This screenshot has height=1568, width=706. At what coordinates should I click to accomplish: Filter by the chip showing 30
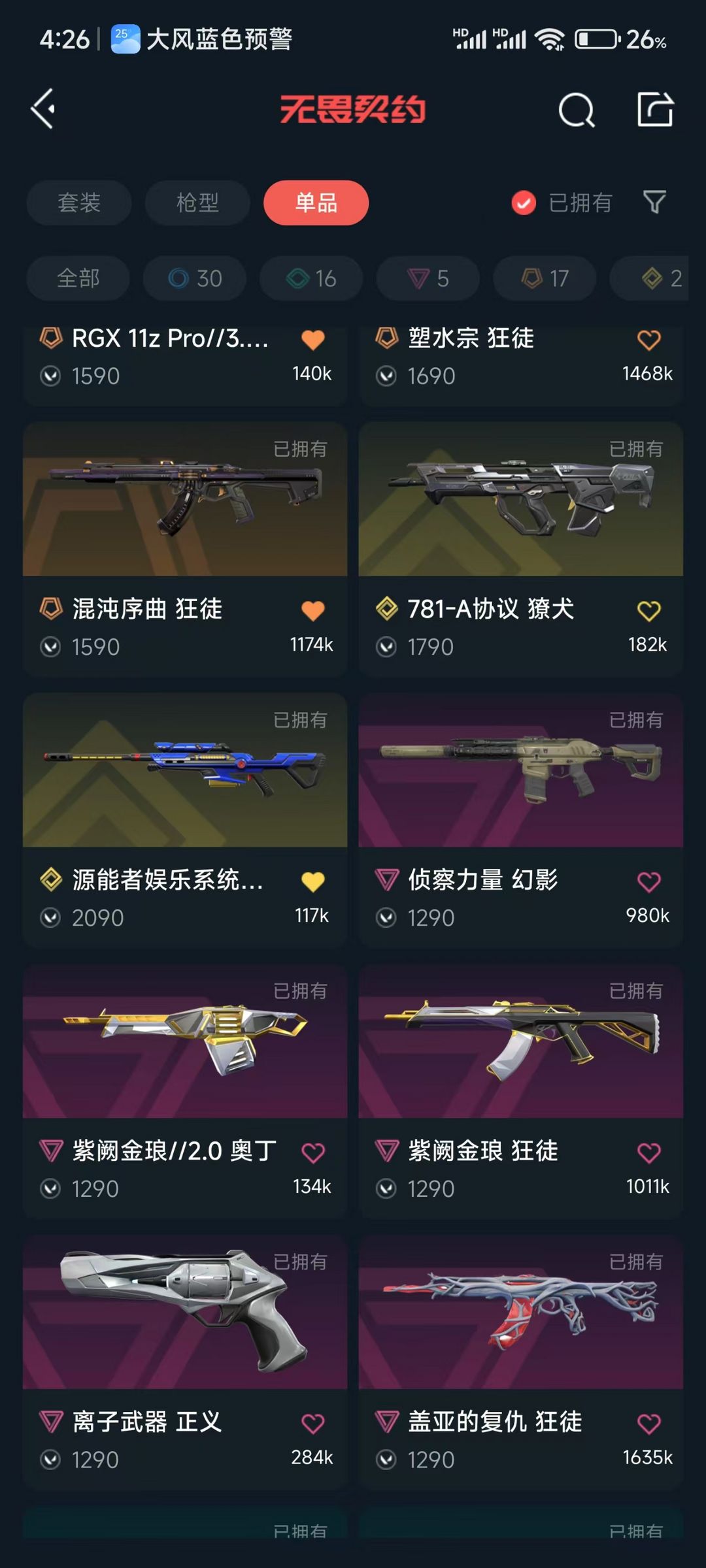pos(195,278)
